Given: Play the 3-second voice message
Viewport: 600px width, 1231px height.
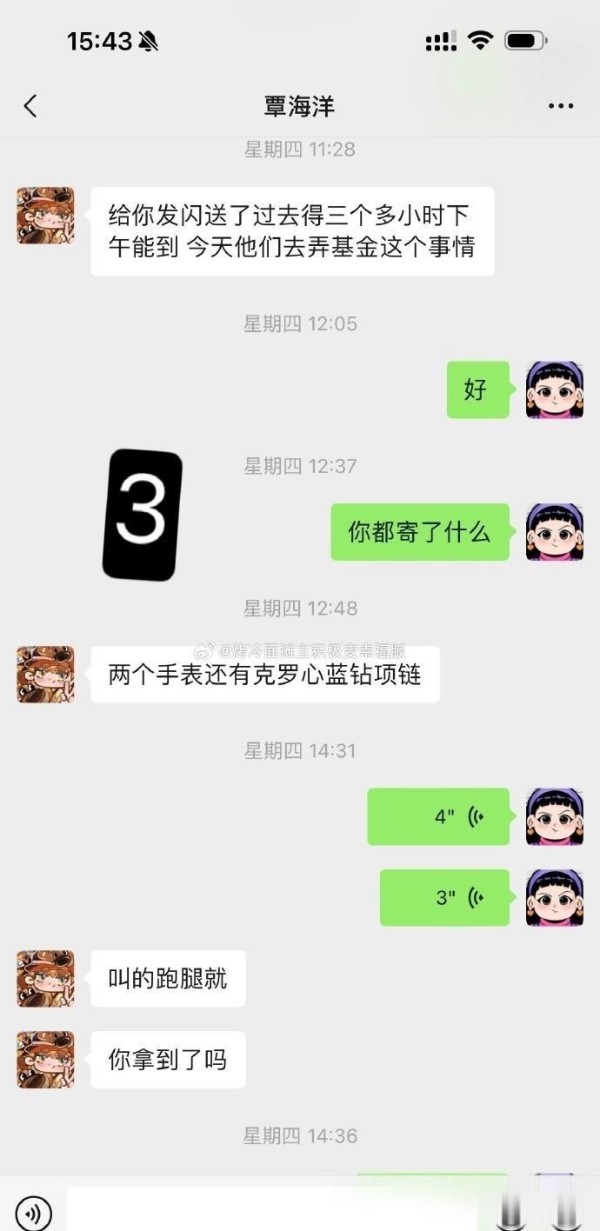Looking at the screenshot, I should click(x=445, y=897).
